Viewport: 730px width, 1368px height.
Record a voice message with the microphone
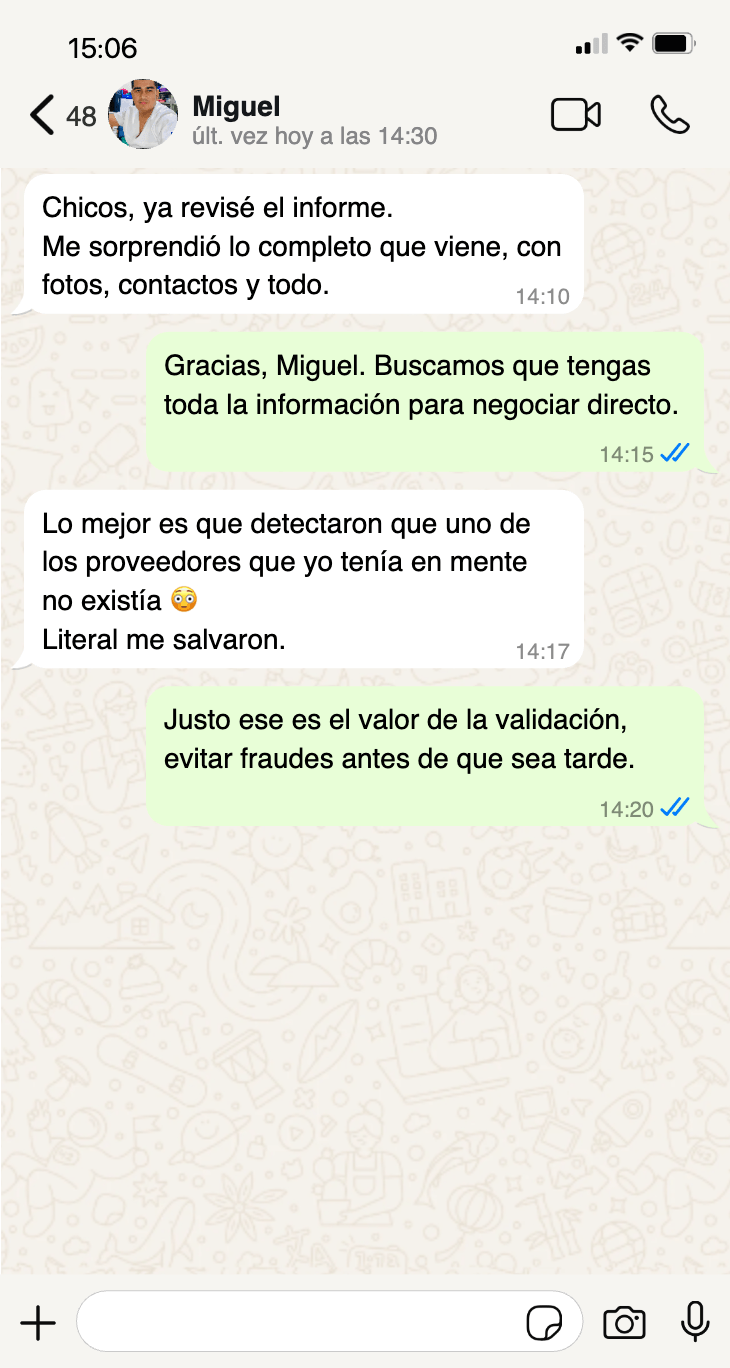coord(694,1323)
